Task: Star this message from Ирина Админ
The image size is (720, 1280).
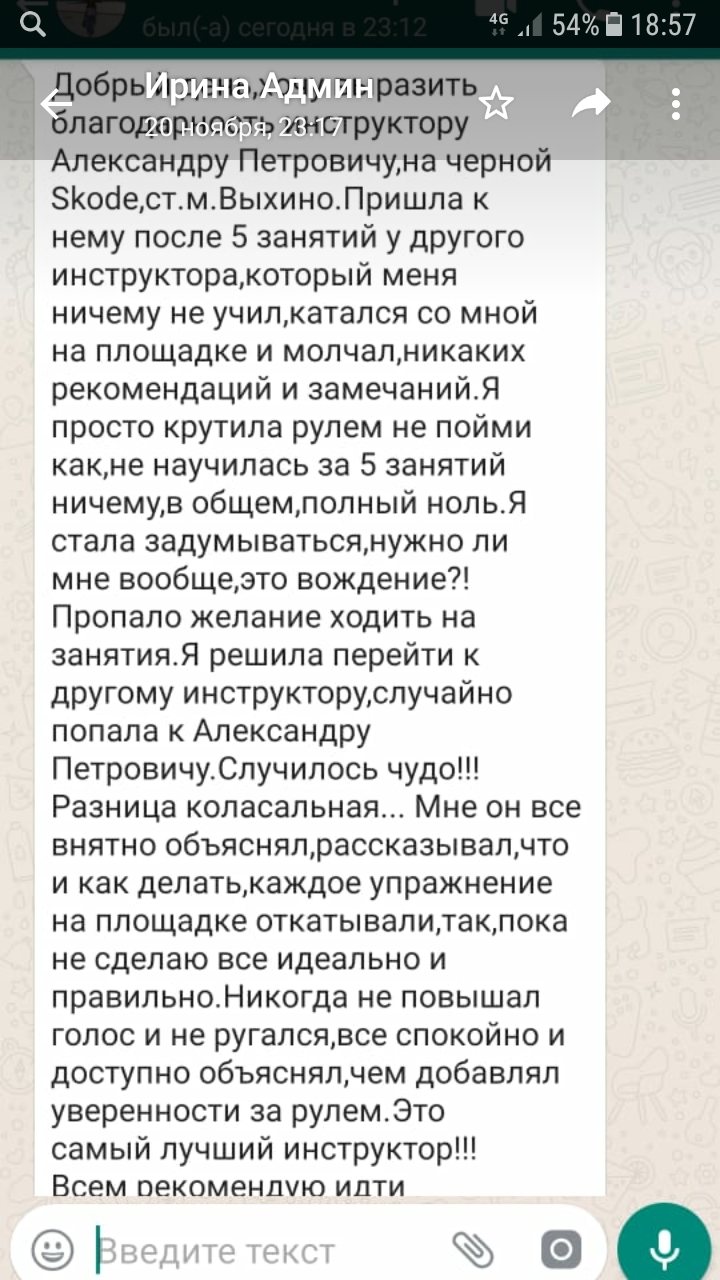Action: coord(497,103)
